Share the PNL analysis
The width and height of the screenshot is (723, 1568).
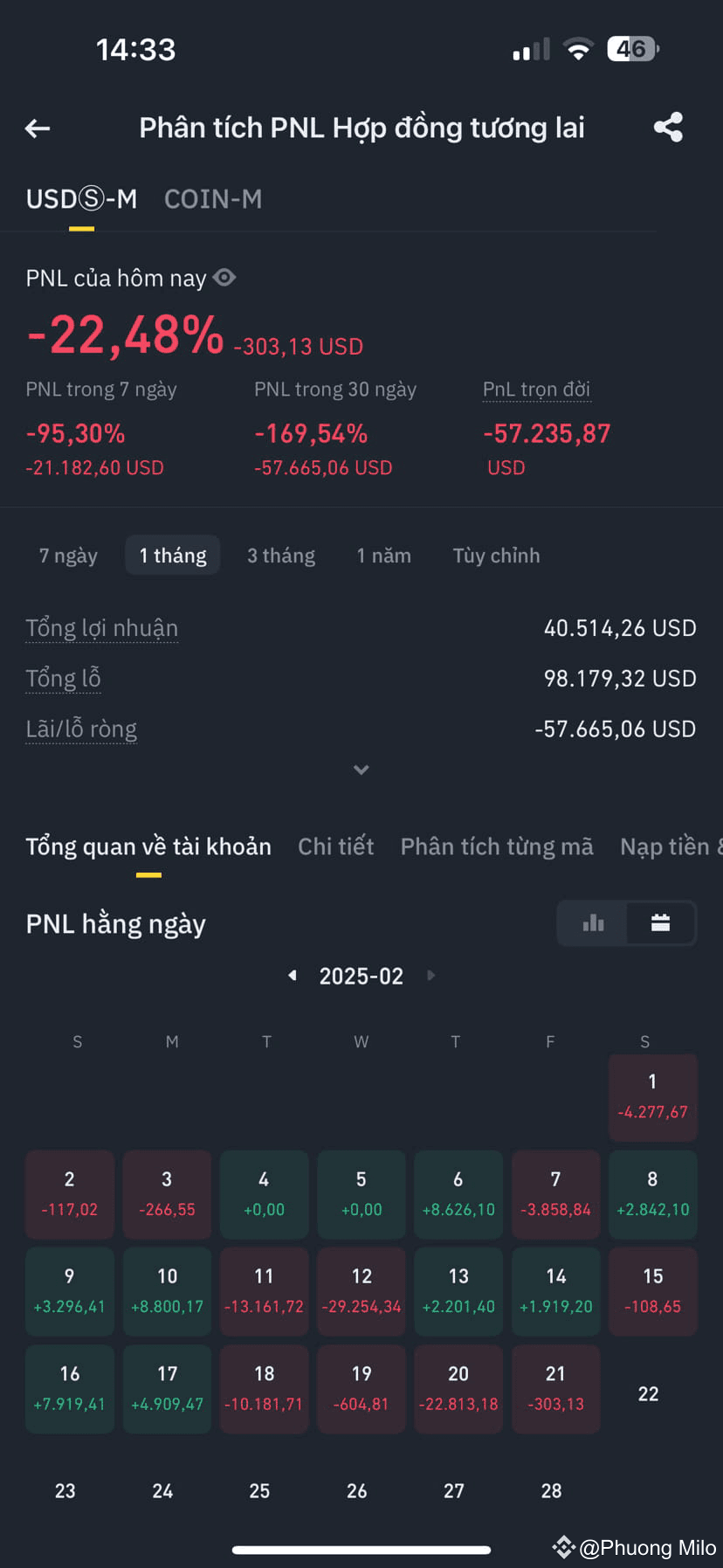668,128
